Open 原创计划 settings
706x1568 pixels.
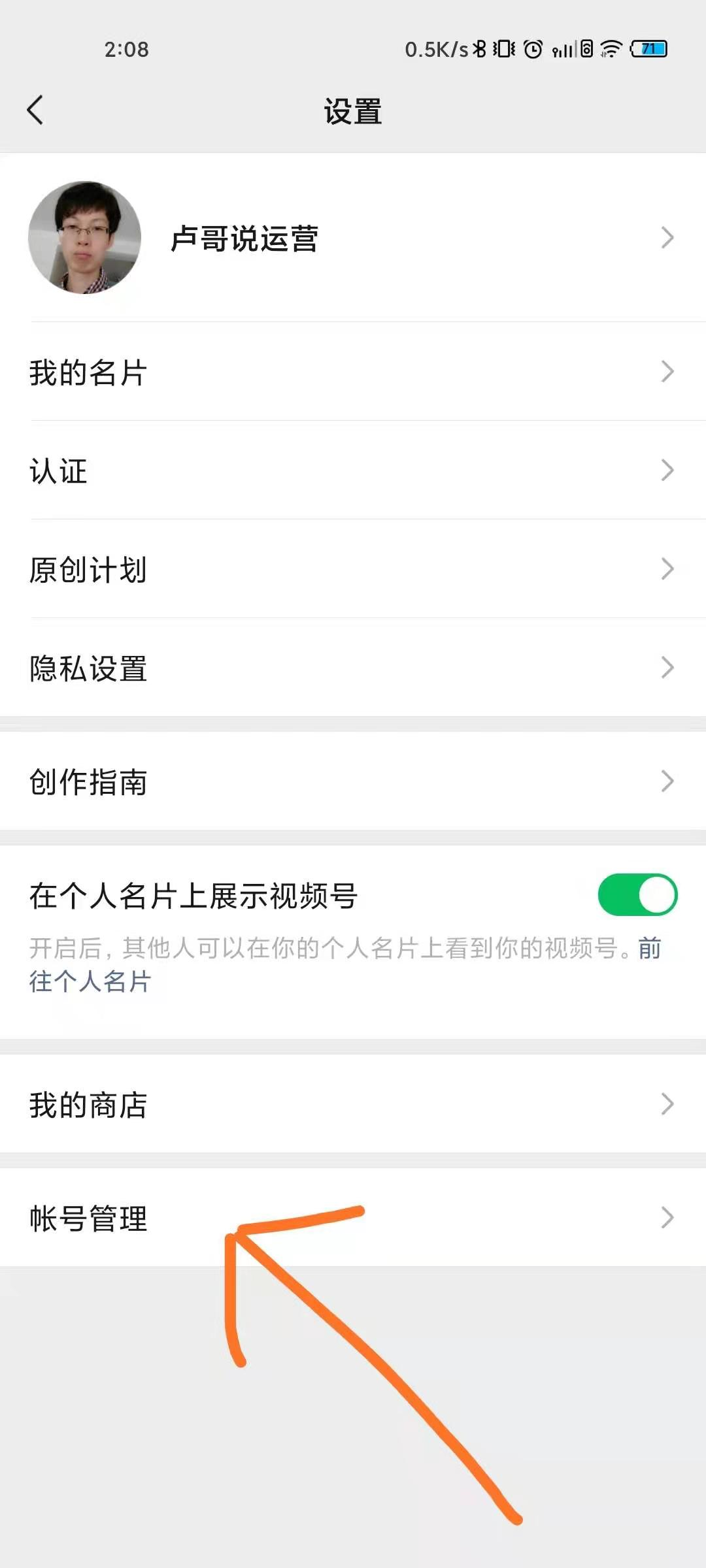[88, 569]
